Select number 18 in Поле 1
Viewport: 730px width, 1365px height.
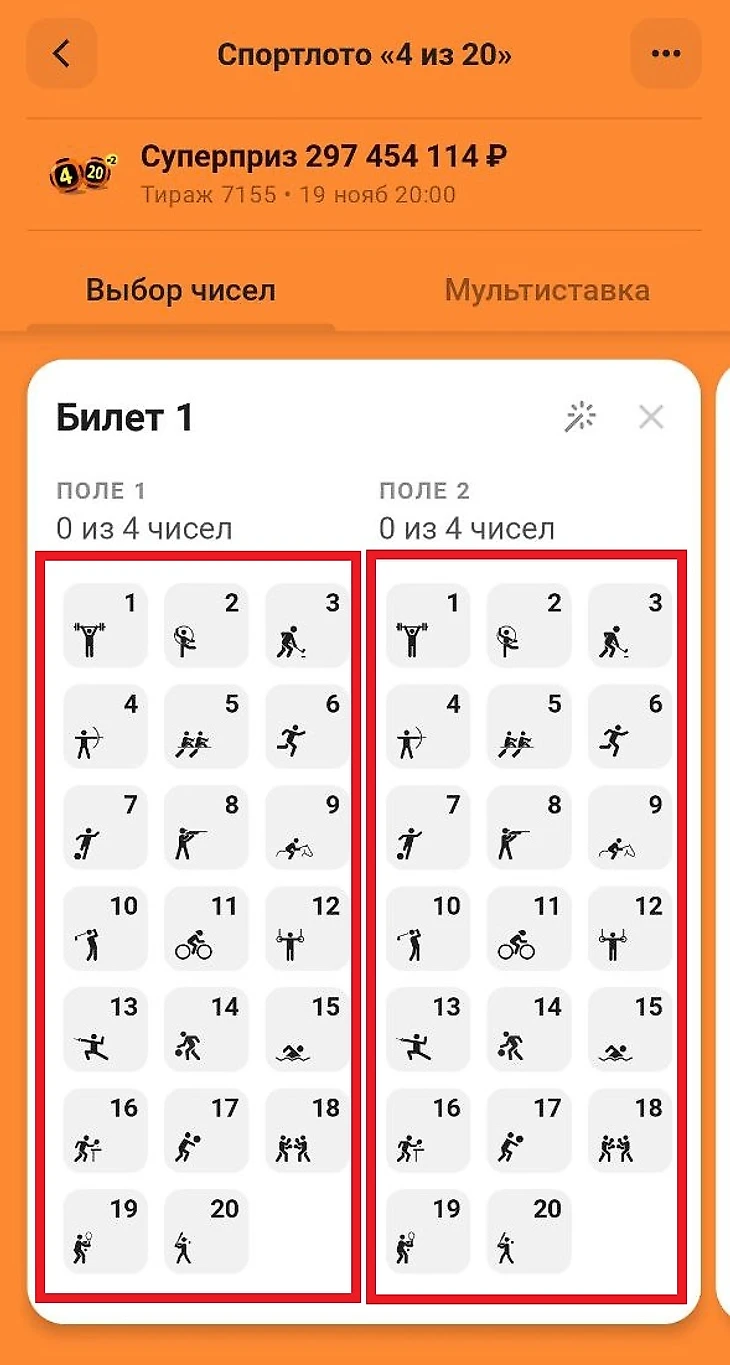coord(307,1131)
